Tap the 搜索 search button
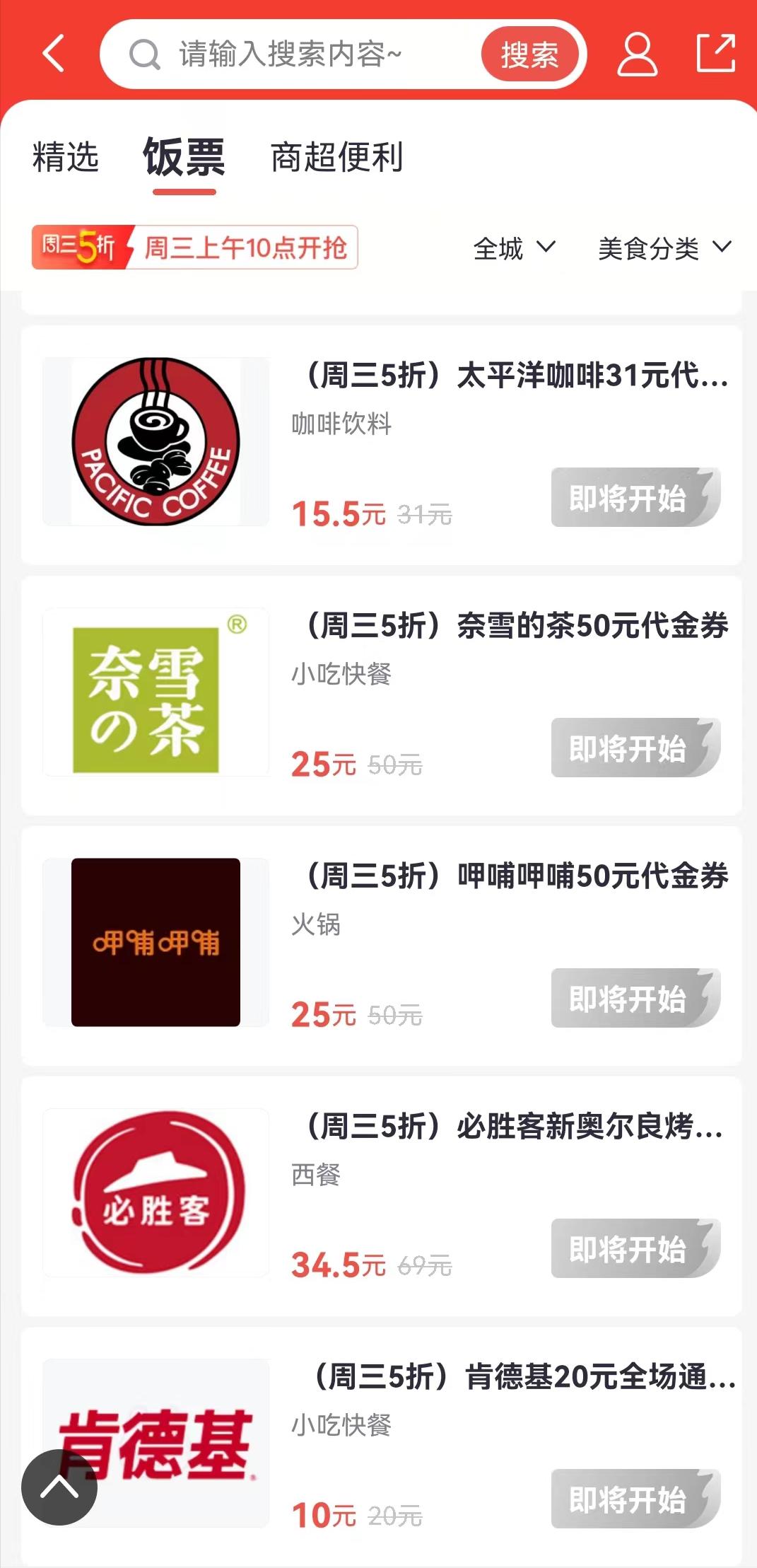Screen dimensions: 757x1568 (x=531, y=54)
